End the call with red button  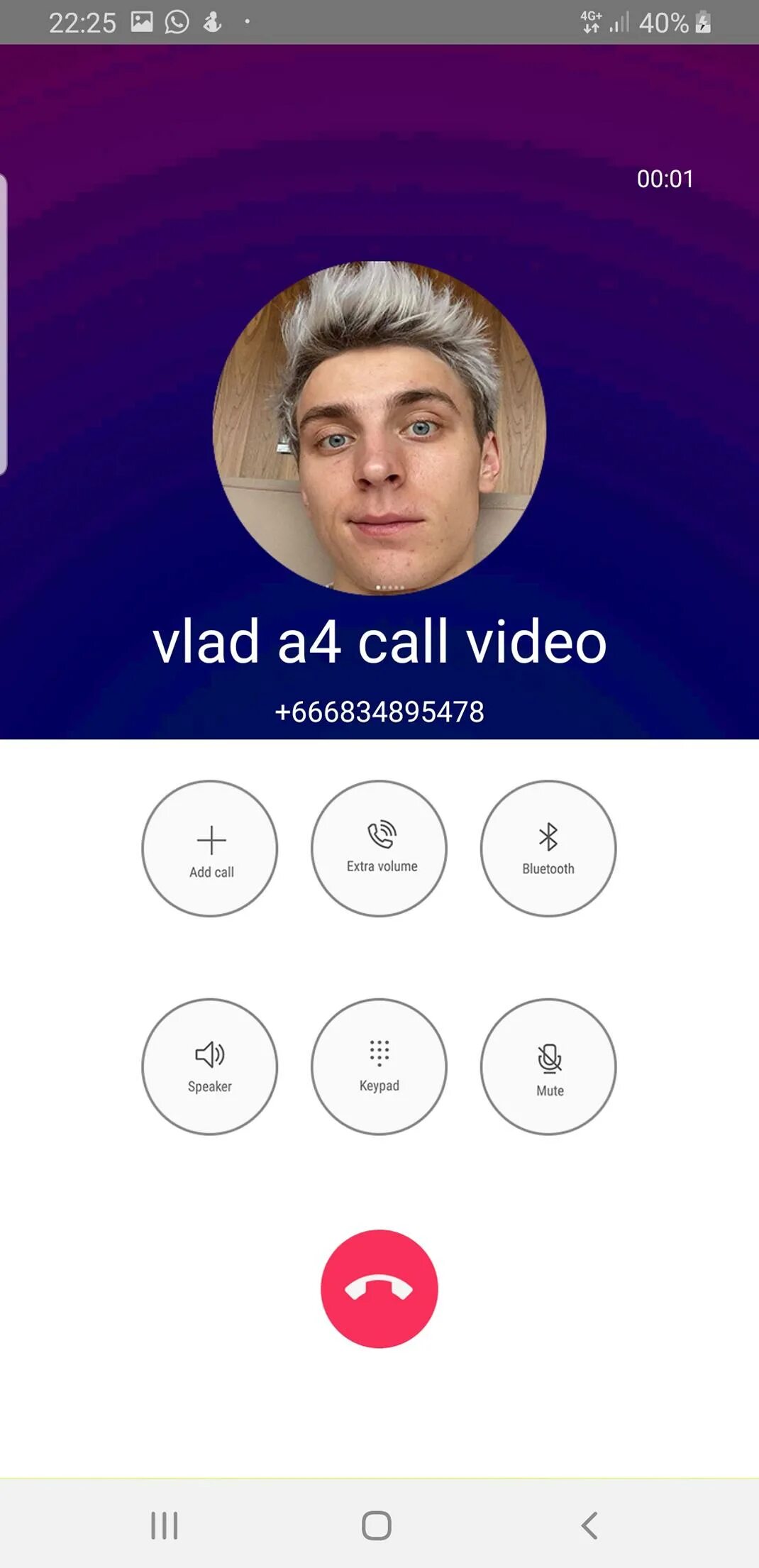coord(379,1288)
